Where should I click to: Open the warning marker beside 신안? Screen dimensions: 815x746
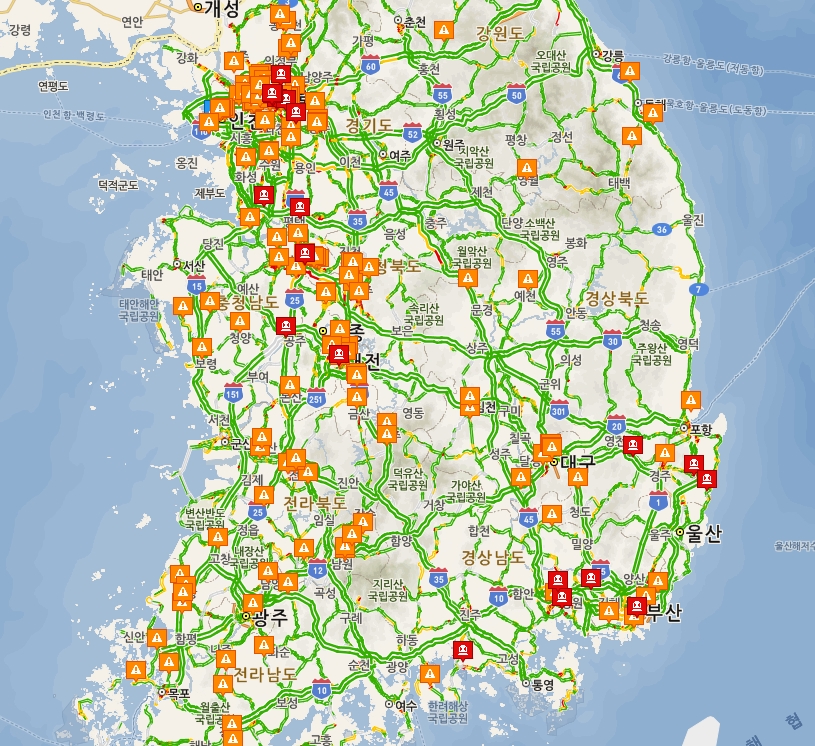coord(157,638)
